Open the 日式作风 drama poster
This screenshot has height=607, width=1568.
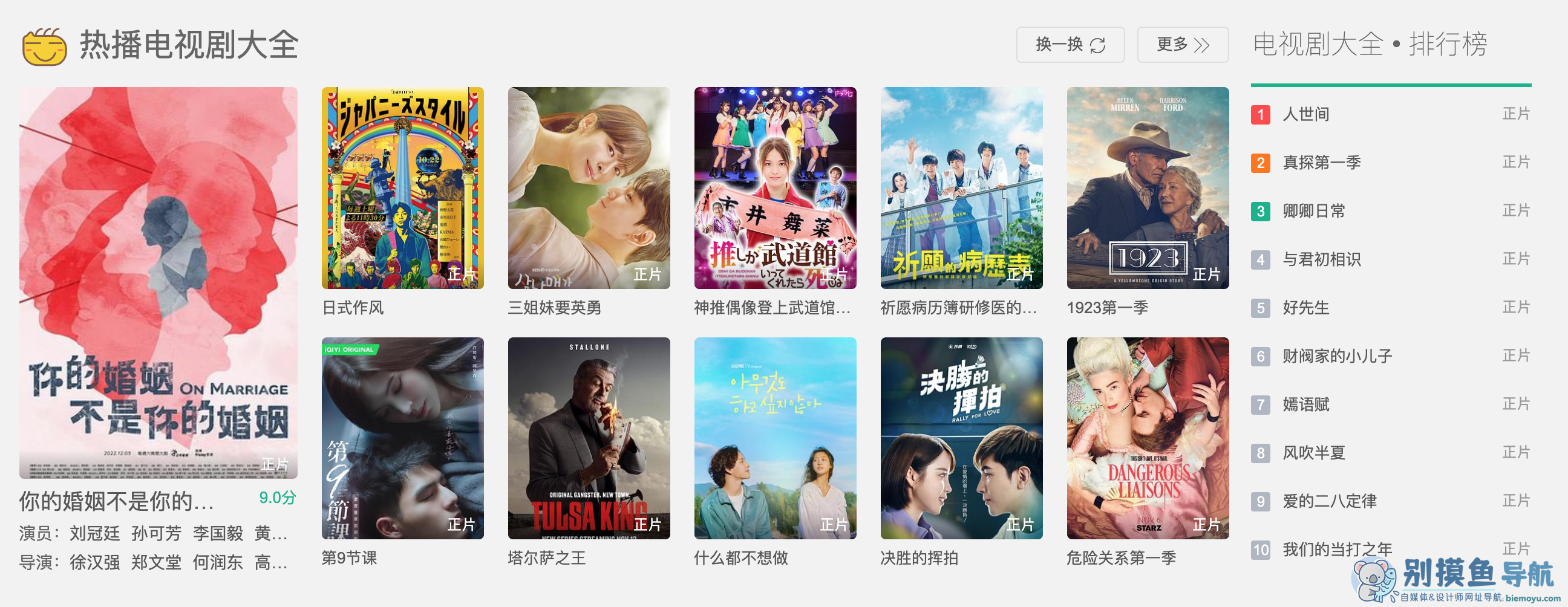pyautogui.click(x=402, y=188)
